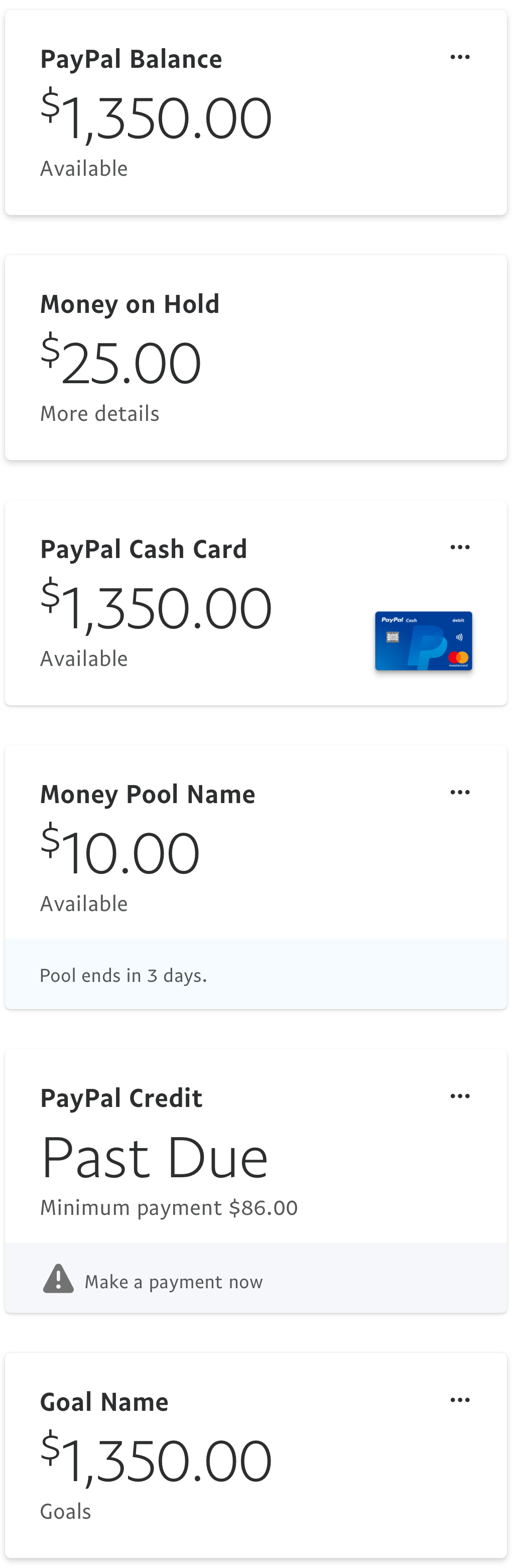Open the PayPal Balance overflow menu
This screenshot has height=1568, width=512.
tap(460, 57)
